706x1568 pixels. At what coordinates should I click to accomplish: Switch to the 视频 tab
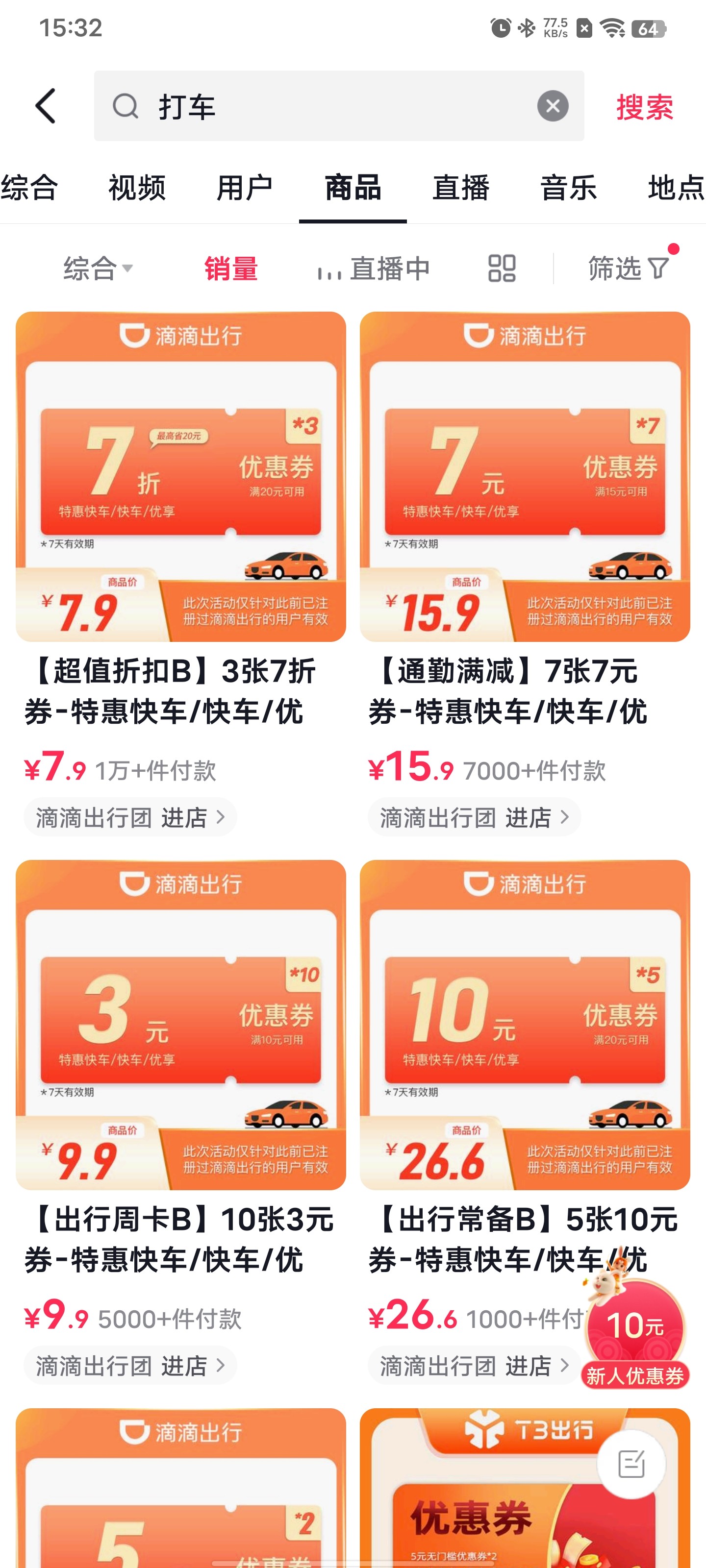[x=137, y=187]
